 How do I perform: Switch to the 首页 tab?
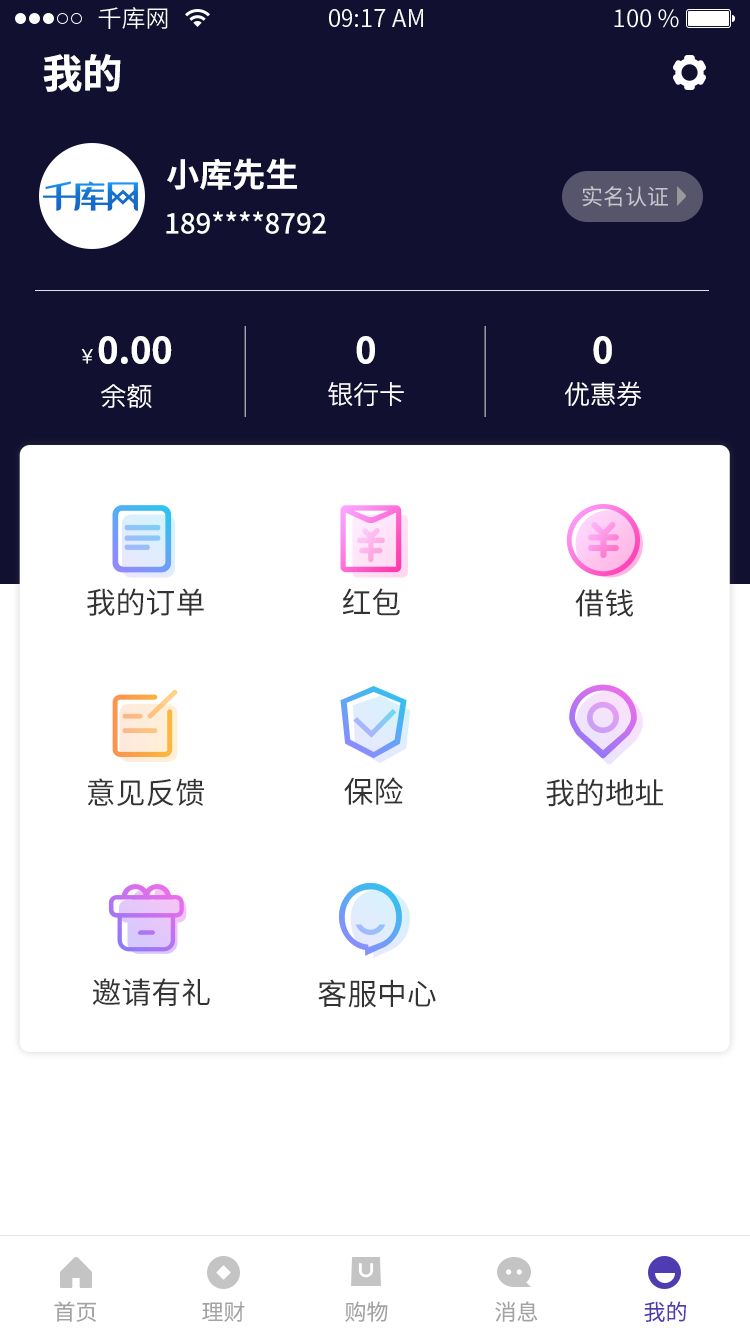76,1289
